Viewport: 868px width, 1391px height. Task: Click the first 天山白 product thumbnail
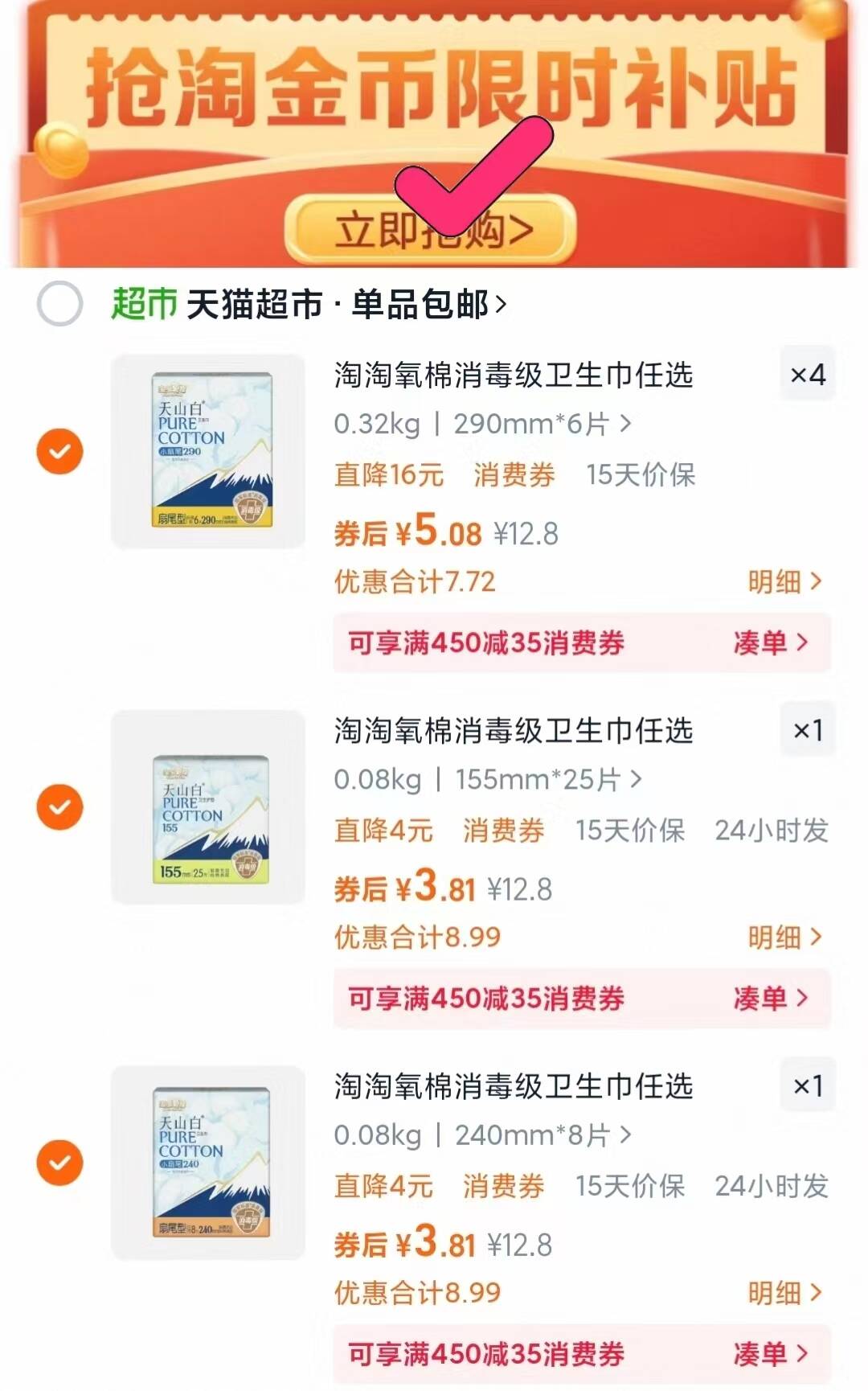coord(207,451)
